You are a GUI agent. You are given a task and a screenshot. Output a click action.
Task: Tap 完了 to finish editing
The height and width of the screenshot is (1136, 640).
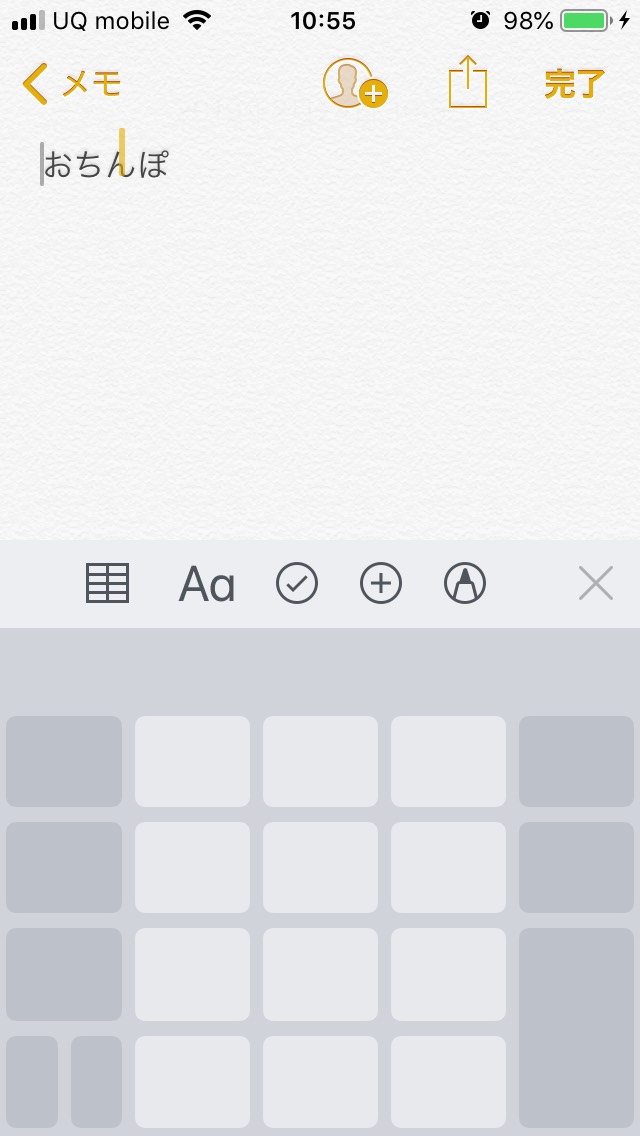(x=574, y=84)
